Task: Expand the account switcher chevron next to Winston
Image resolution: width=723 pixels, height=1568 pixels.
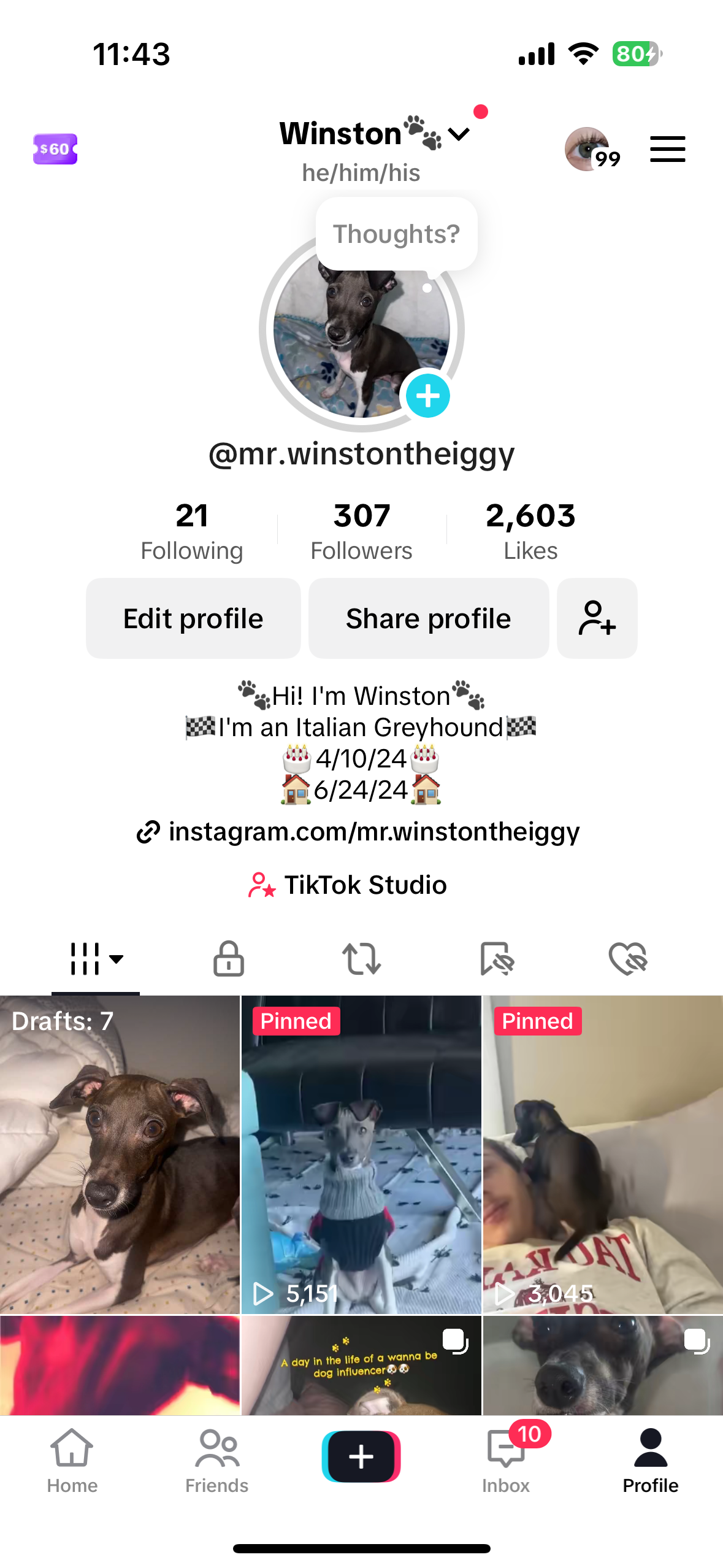Action: click(x=457, y=136)
